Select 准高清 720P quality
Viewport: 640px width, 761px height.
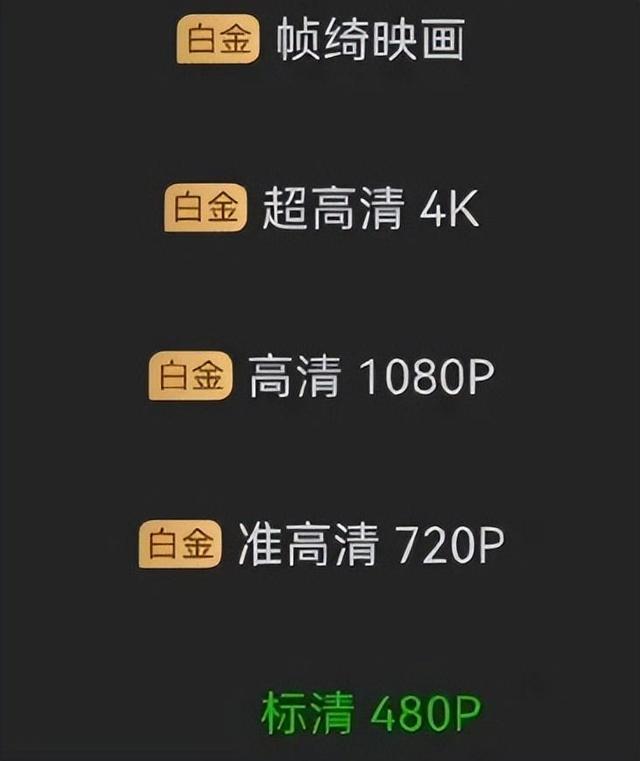371,546
